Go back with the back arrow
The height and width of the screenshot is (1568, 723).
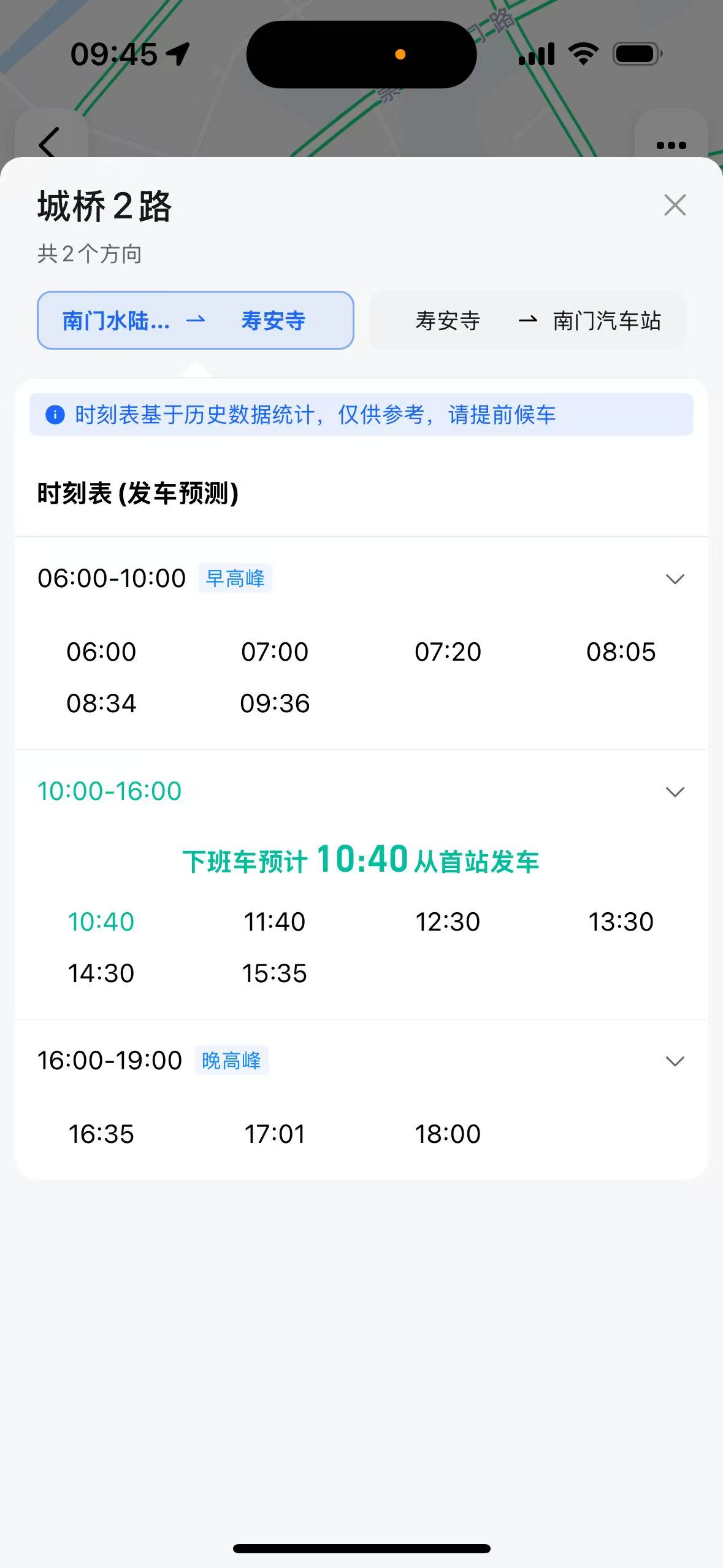tap(49, 143)
